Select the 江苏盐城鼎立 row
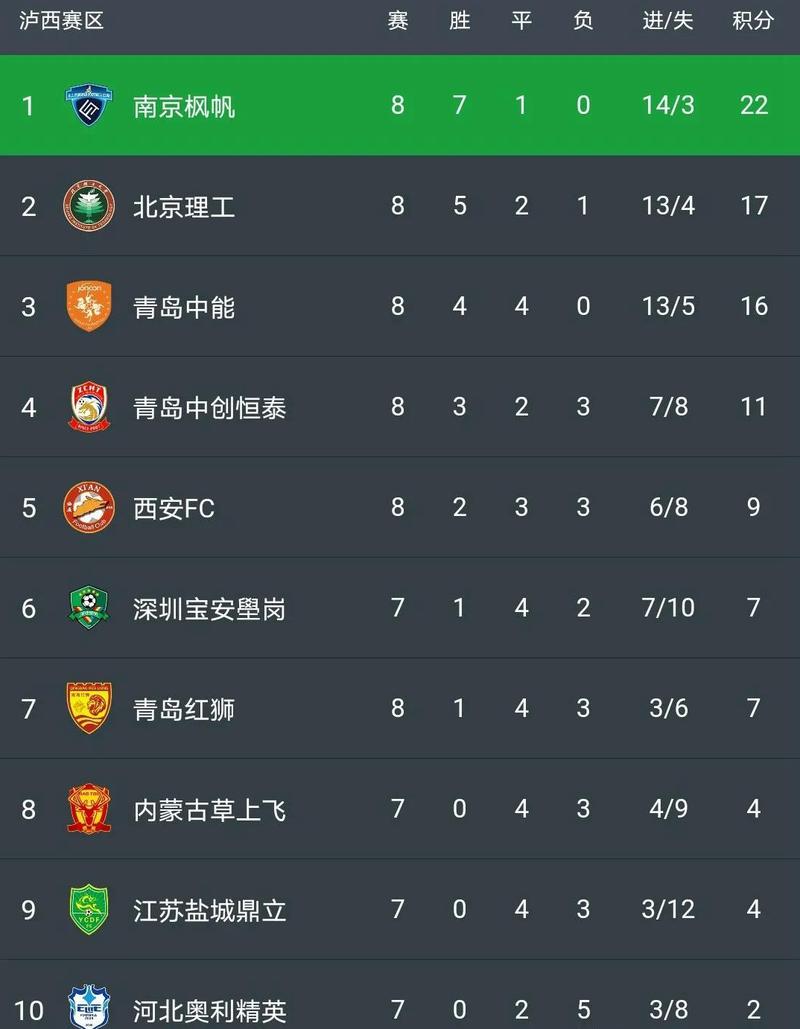 (210, 910)
